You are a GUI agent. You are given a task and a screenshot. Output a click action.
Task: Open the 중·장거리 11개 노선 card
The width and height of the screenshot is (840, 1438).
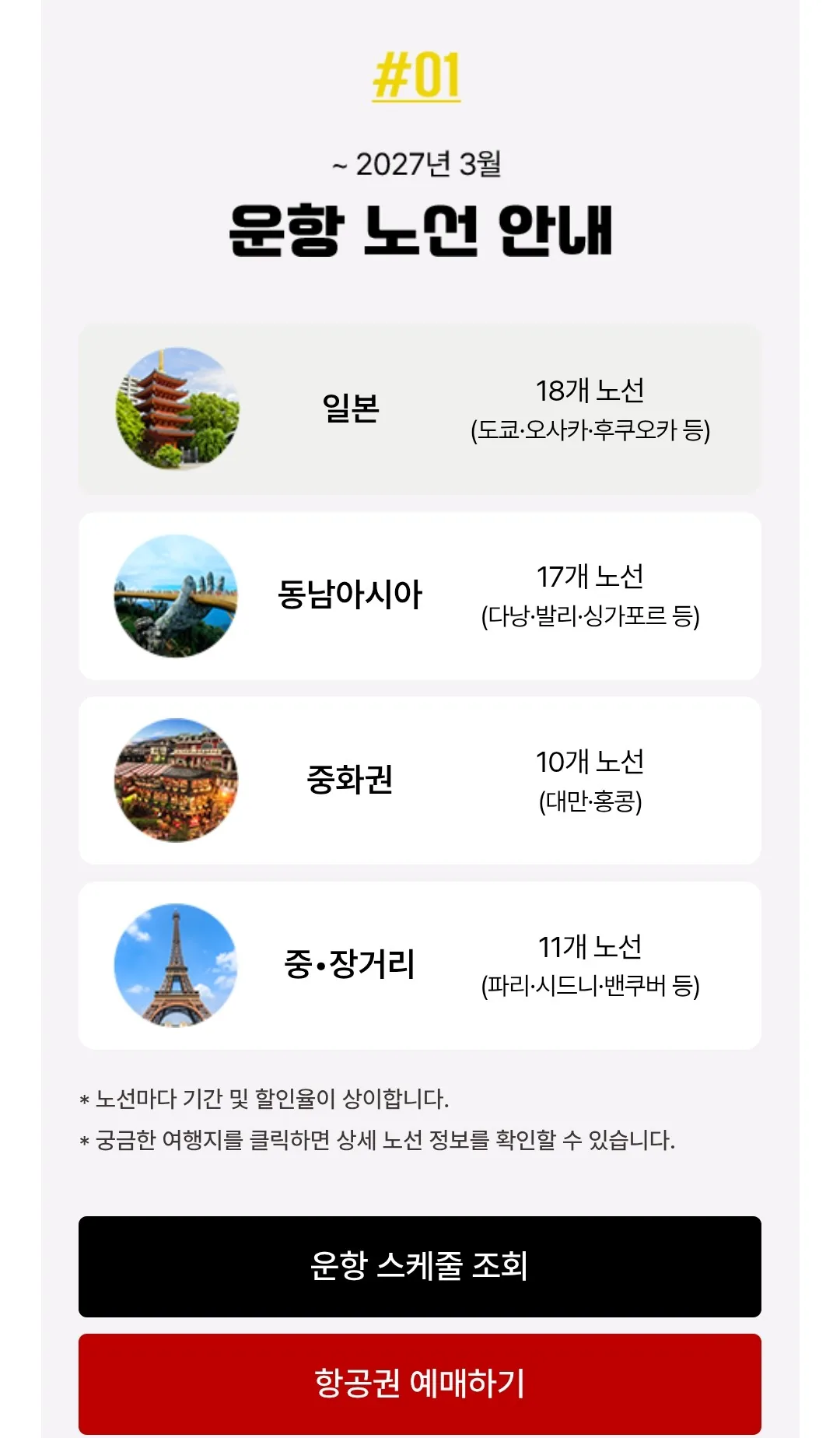(x=419, y=965)
